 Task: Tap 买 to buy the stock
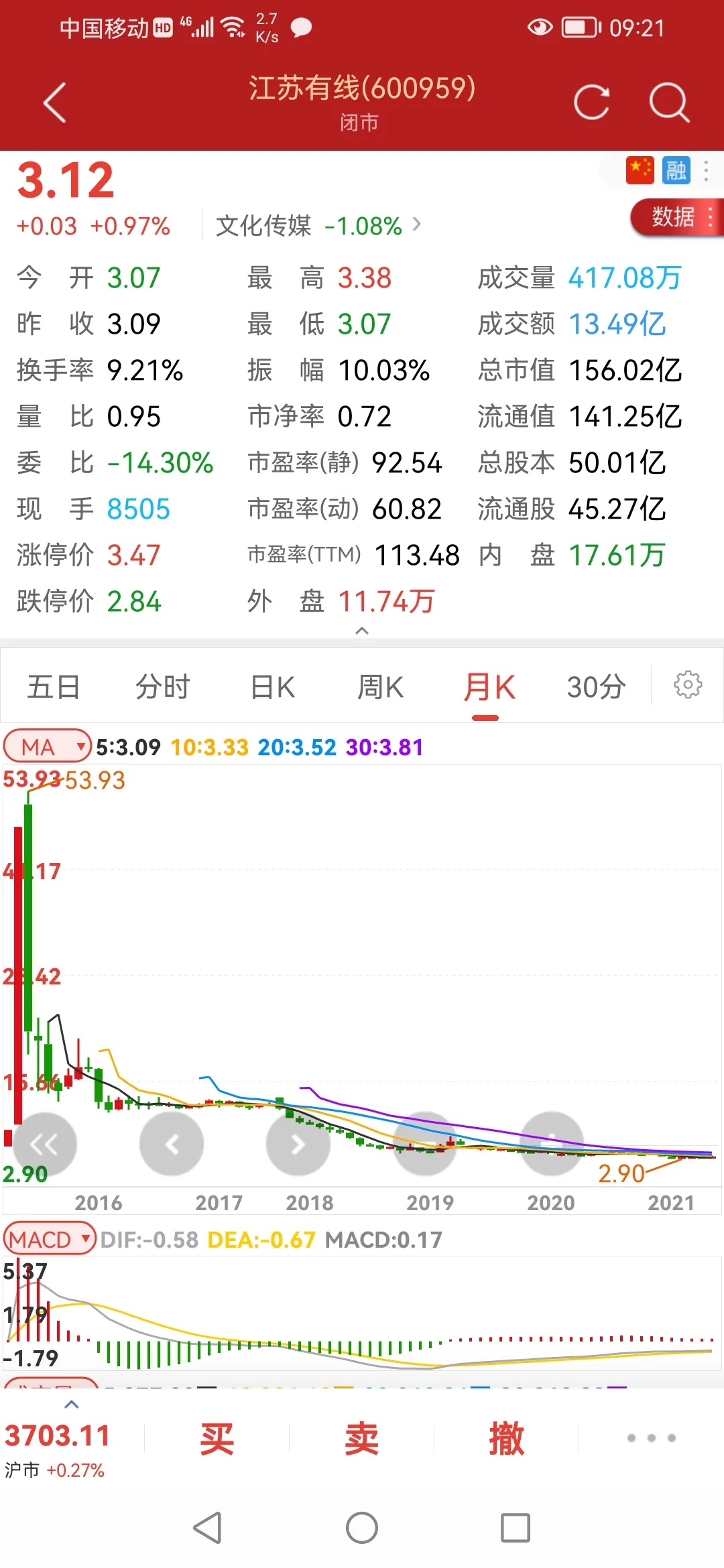pos(217,1438)
